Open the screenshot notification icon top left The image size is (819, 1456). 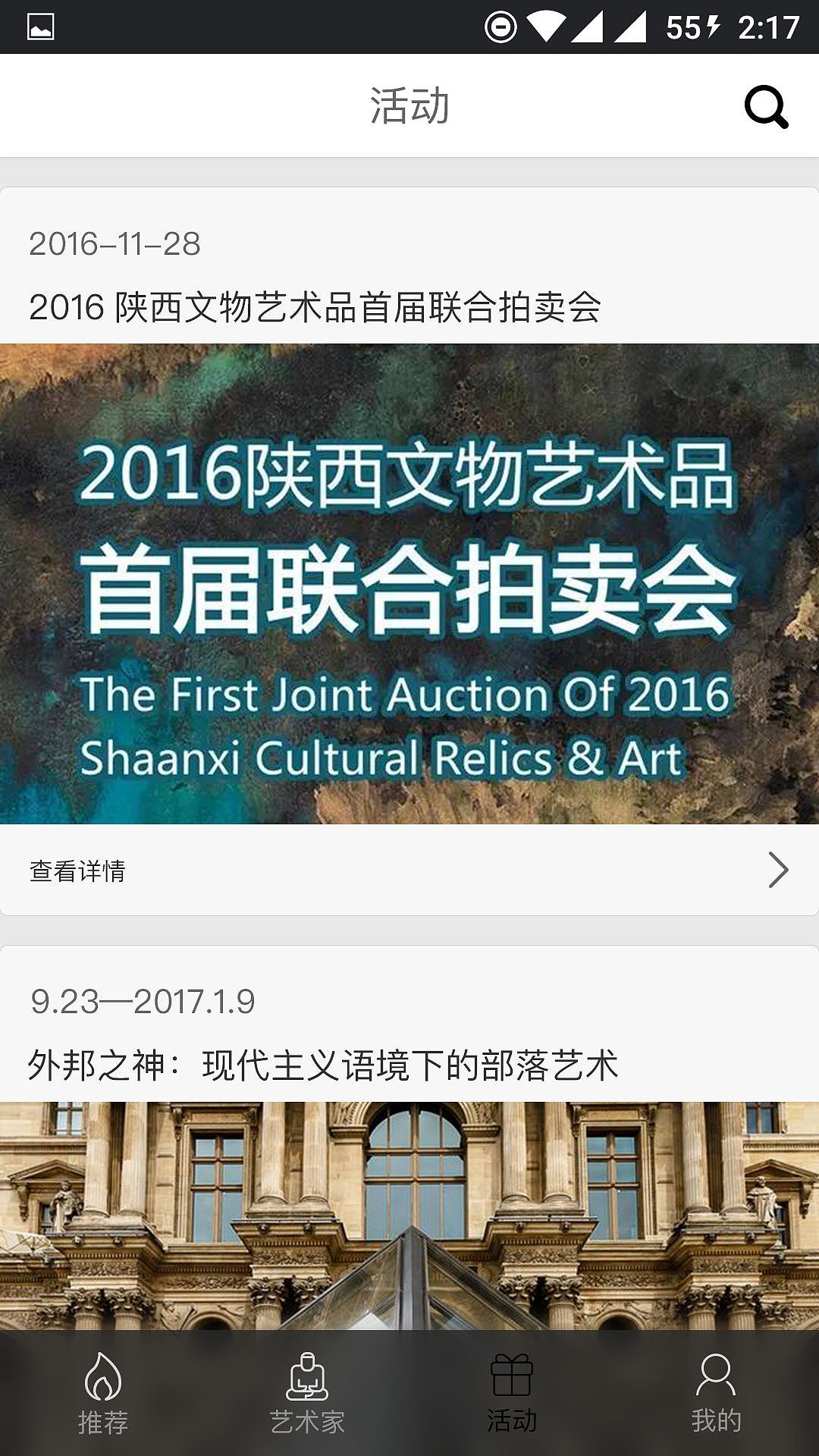click(42, 25)
